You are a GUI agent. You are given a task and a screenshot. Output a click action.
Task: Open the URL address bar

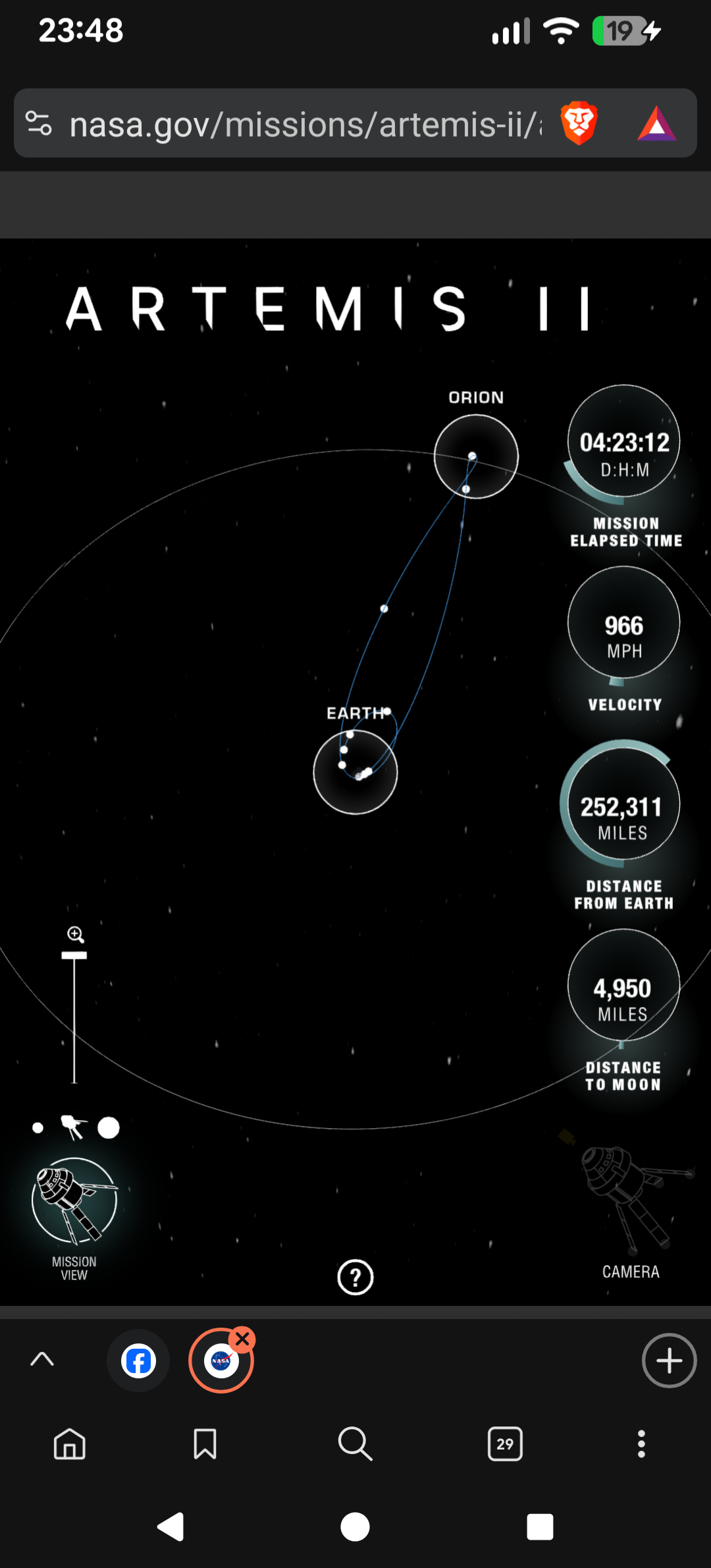303,124
